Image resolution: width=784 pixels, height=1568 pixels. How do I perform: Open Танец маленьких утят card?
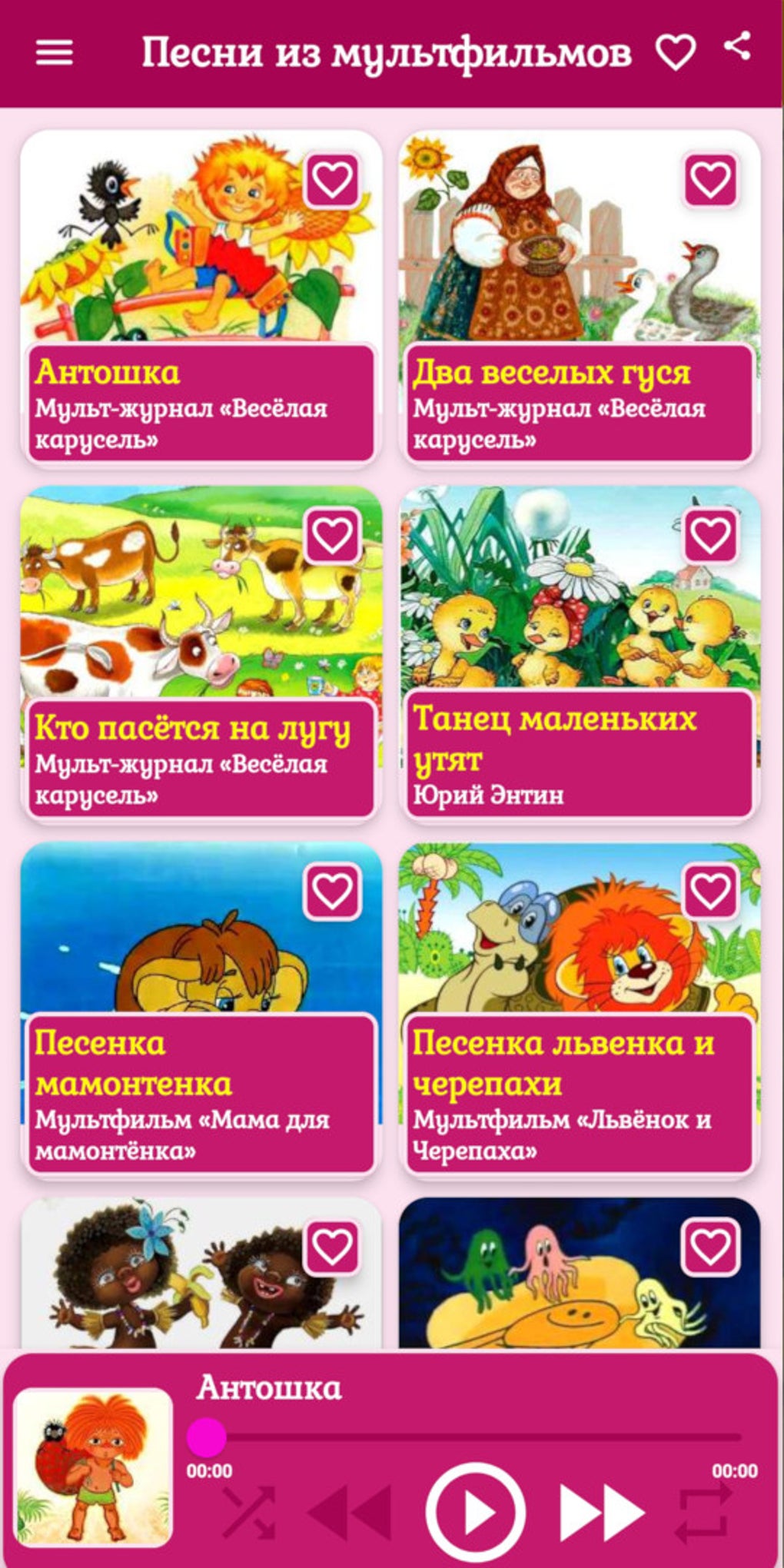coord(580,654)
